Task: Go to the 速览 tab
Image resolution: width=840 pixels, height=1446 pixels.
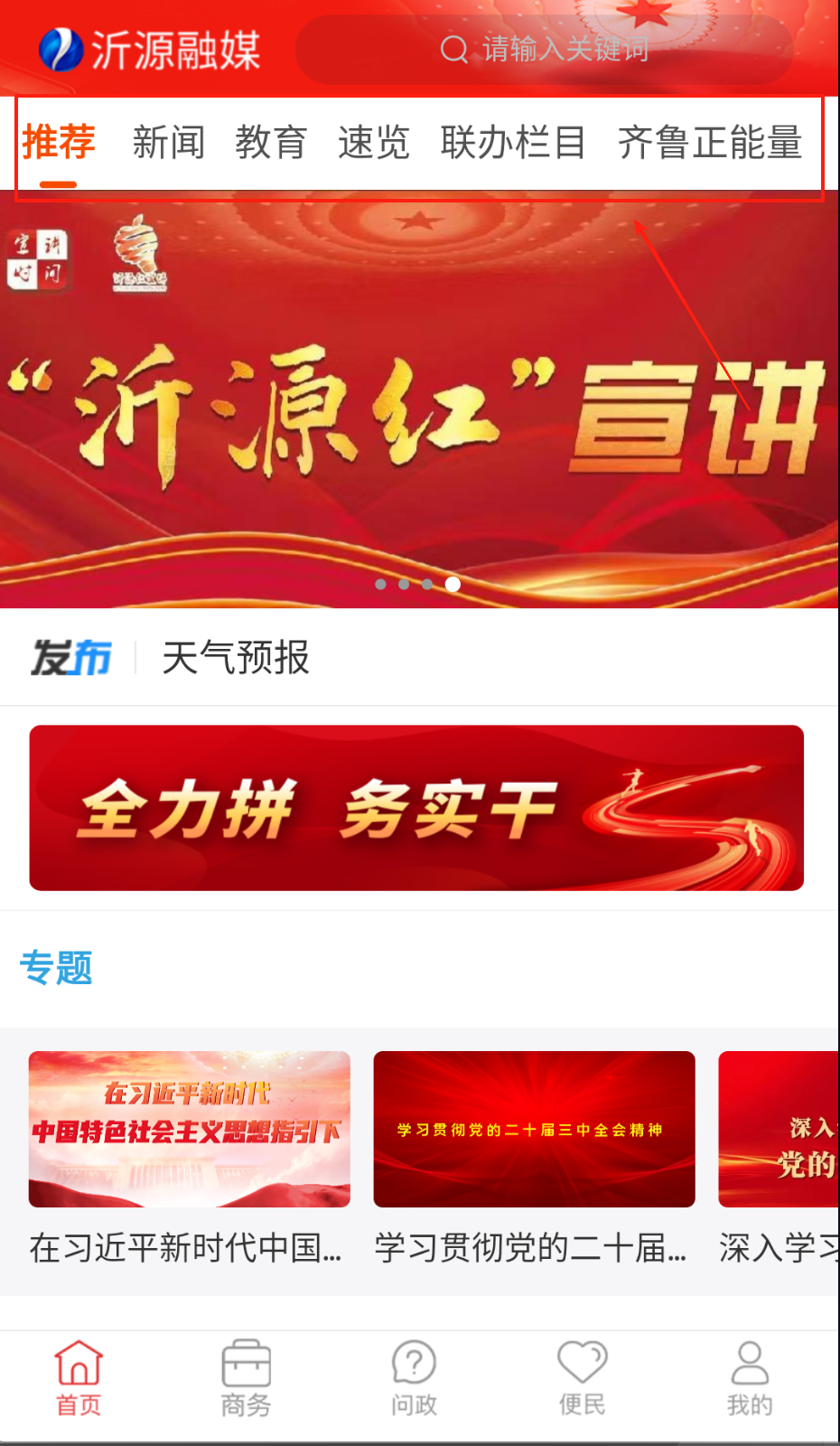Action: [x=373, y=143]
